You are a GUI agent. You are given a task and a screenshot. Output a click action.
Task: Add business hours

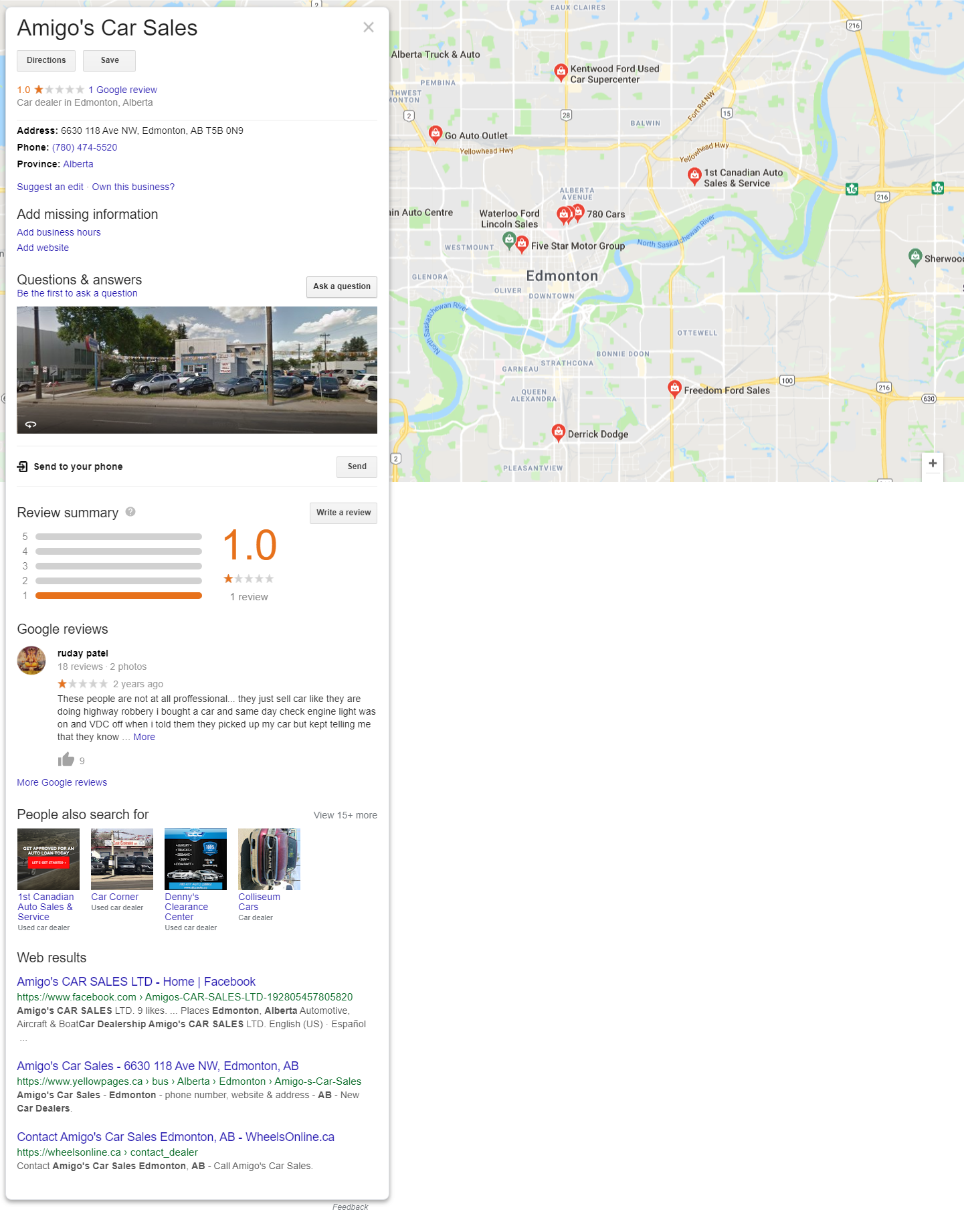pyautogui.click(x=59, y=232)
